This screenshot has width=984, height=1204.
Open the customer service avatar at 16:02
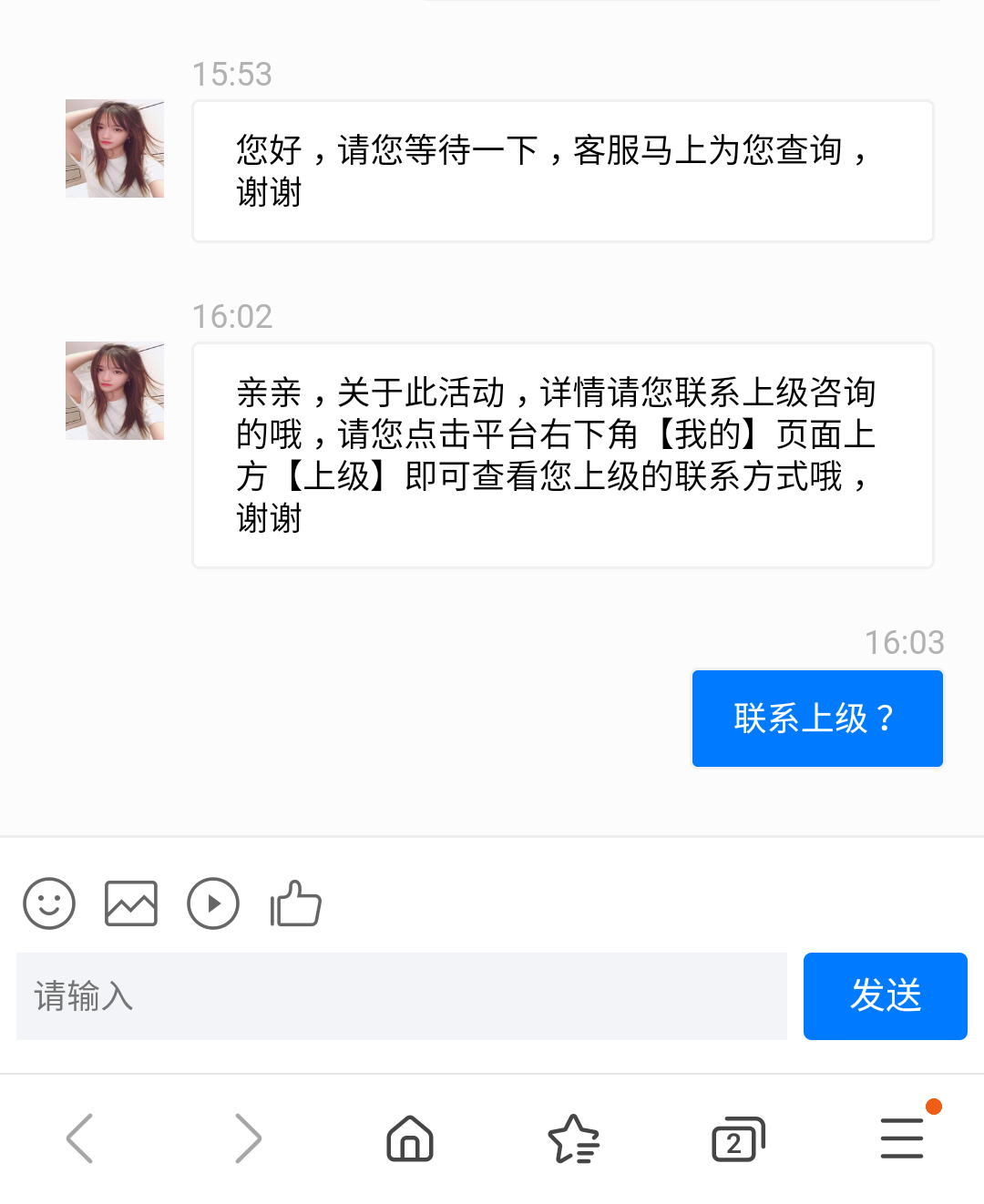(x=114, y=390)
